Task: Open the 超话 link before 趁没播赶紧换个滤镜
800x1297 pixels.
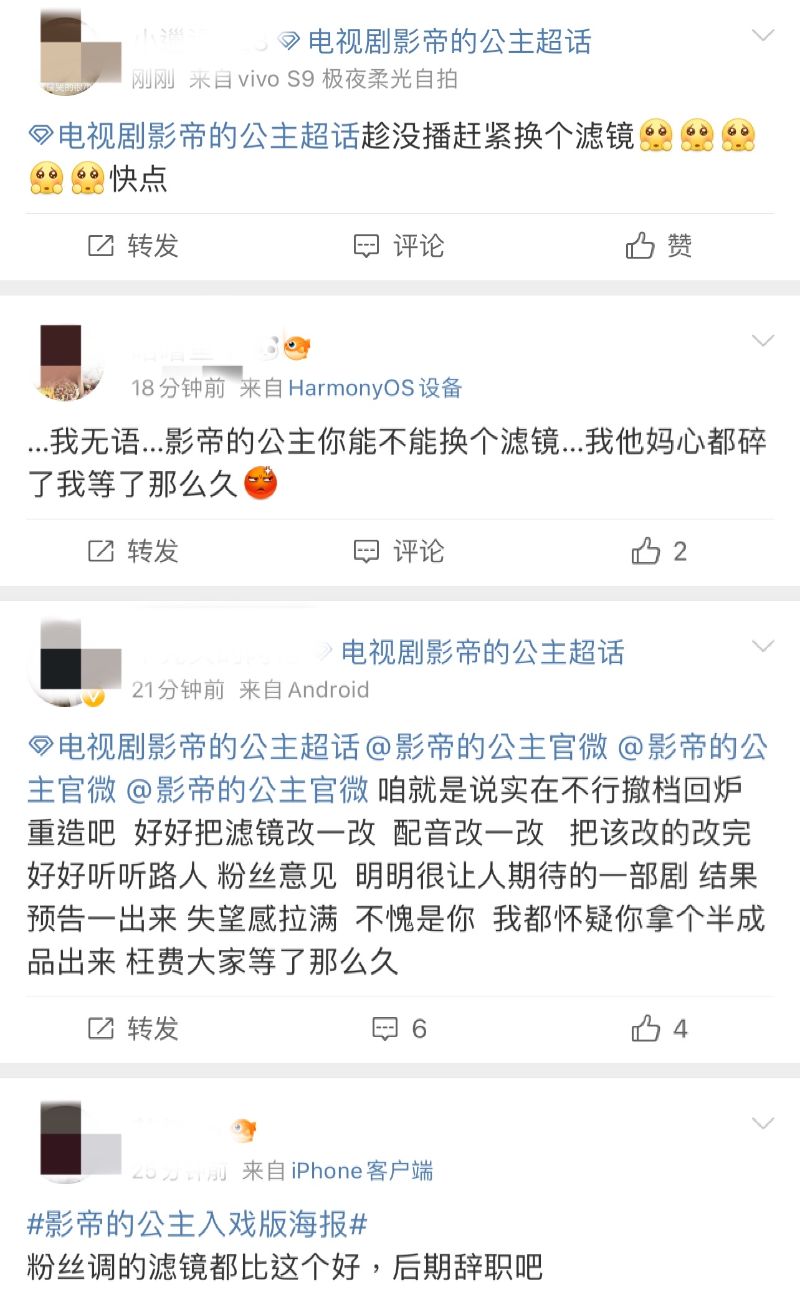Action: point(194,137)
